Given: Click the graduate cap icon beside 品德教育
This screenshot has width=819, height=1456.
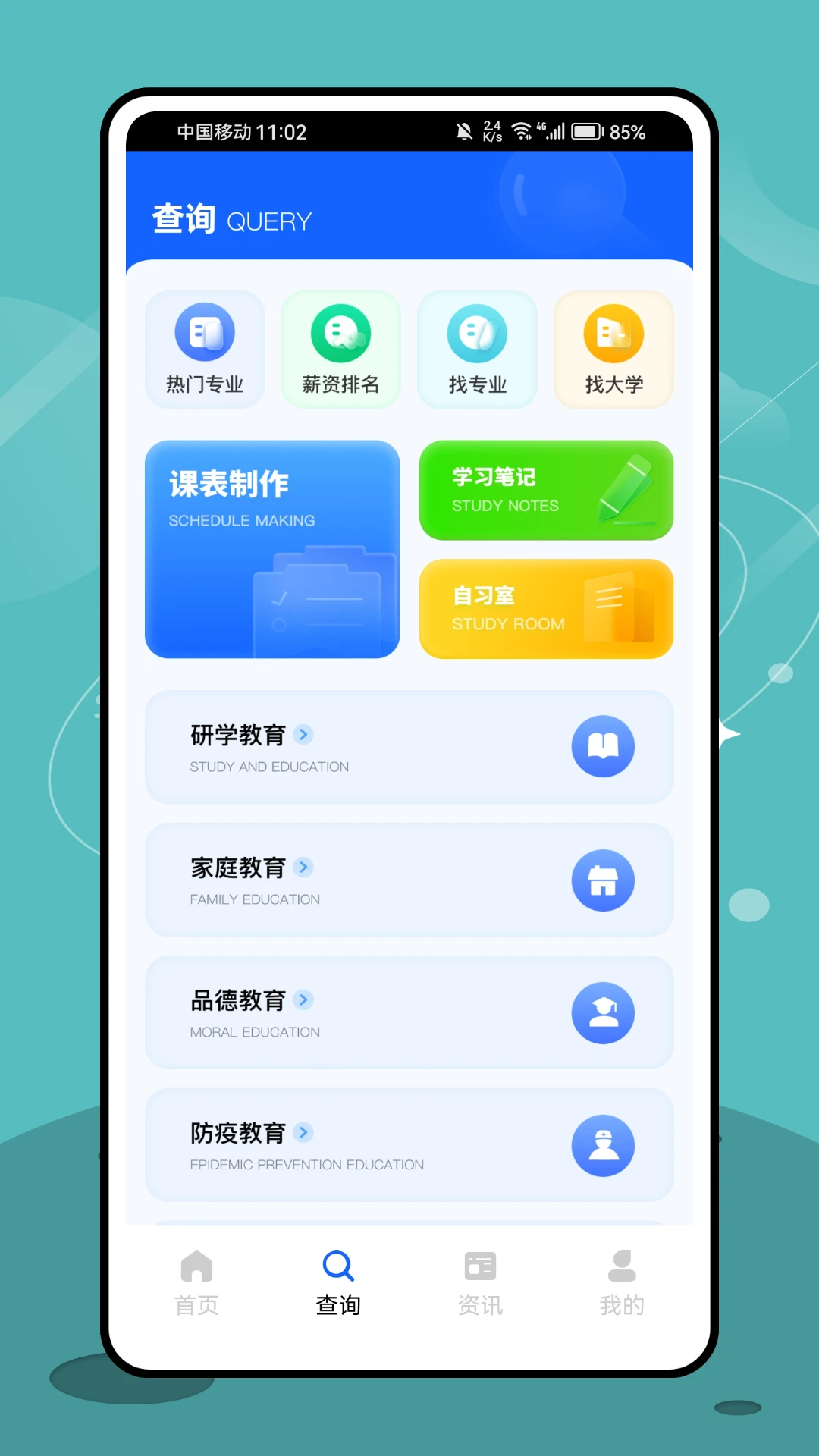Looking at the screenshot, I should pyautogui.click(x=603, y=1013).
